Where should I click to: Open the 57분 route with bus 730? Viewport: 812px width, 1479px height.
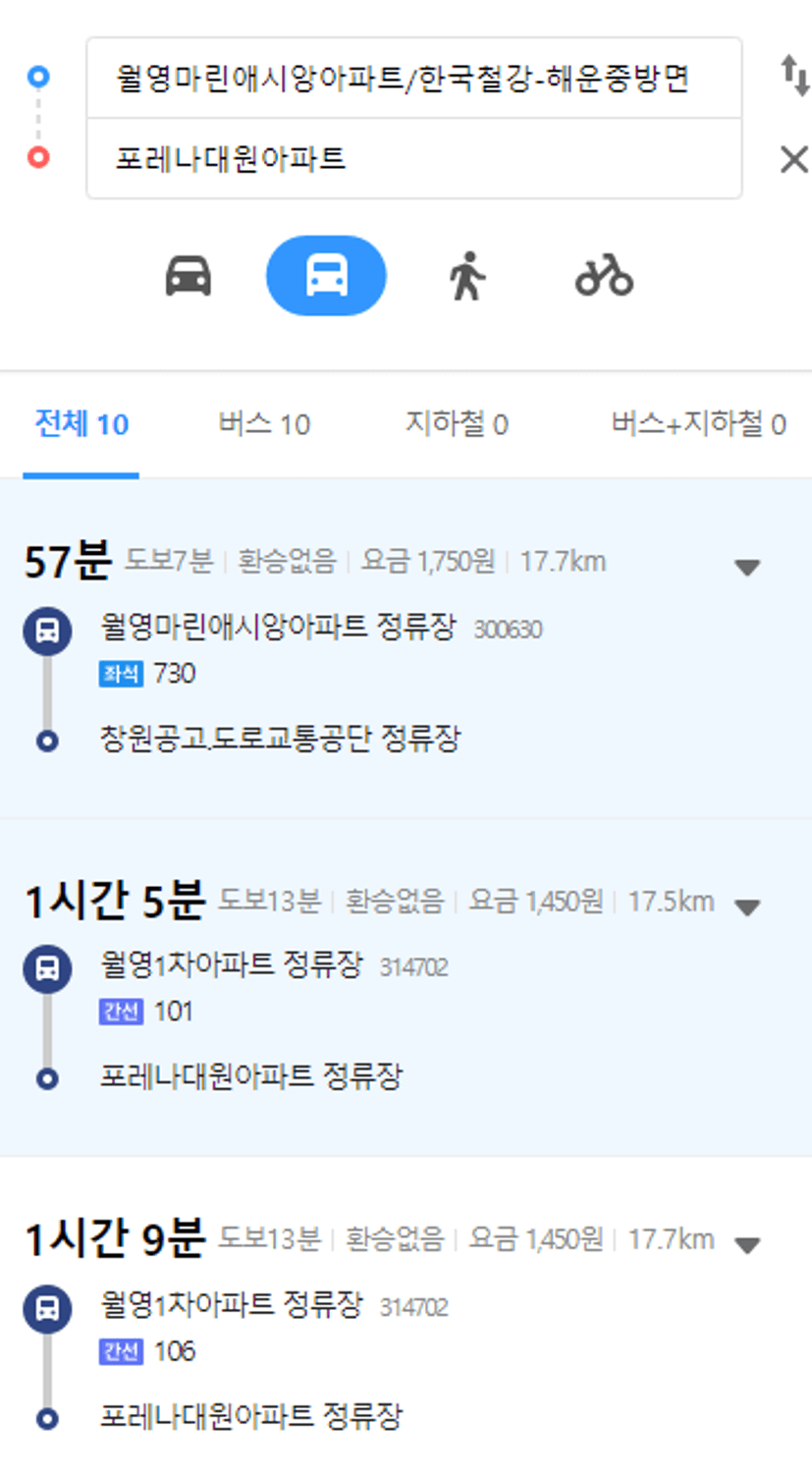406,649
